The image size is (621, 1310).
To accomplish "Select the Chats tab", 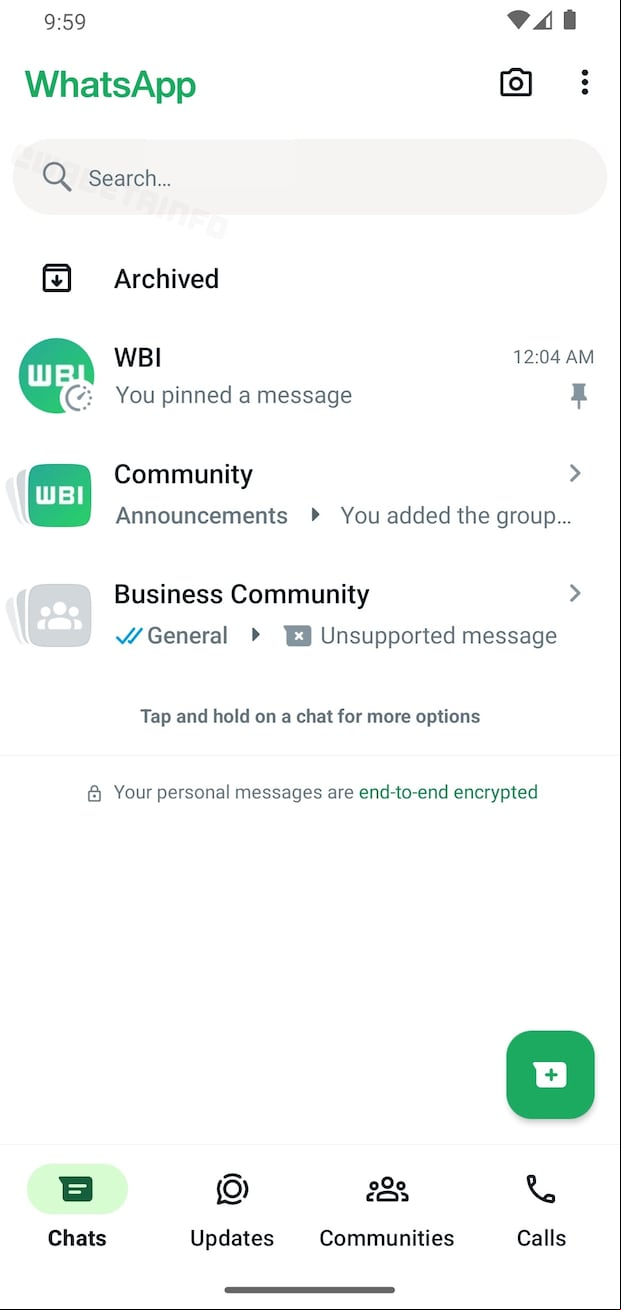I will 77,1210.
